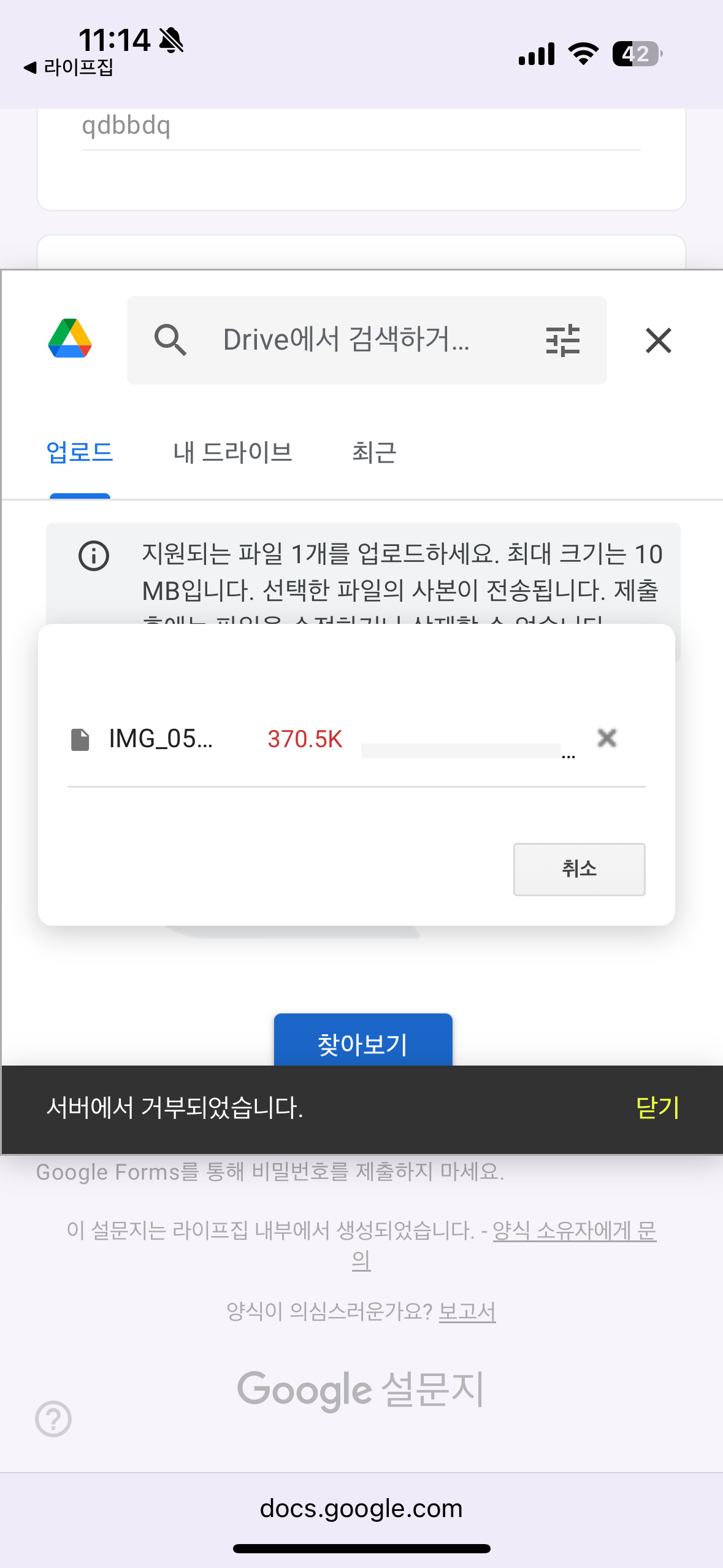Open Drive search filter options
723x1568 pixels.
[562, 340]
